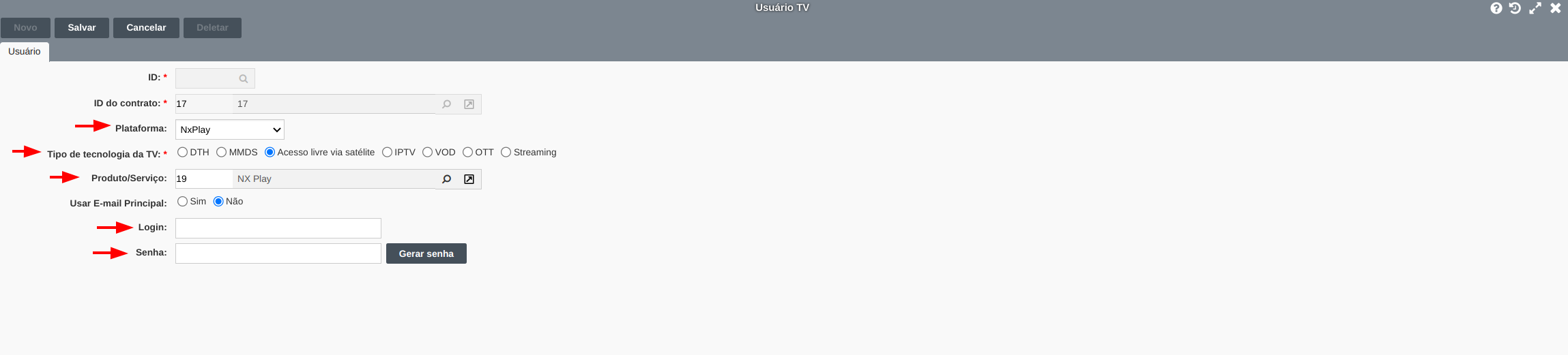Focus the Senha text field

click(278, 253)
